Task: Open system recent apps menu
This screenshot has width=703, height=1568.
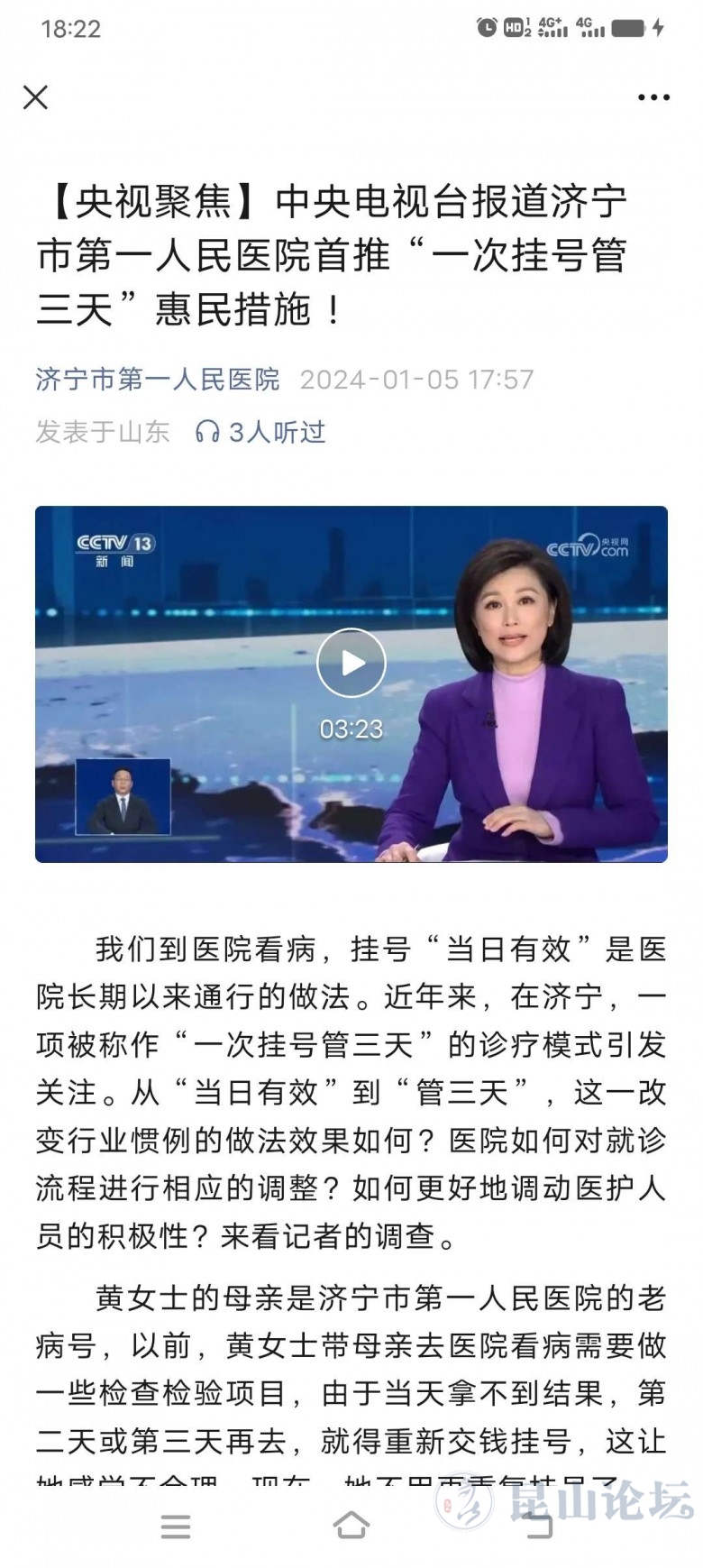Action: tap(176, 1526)
